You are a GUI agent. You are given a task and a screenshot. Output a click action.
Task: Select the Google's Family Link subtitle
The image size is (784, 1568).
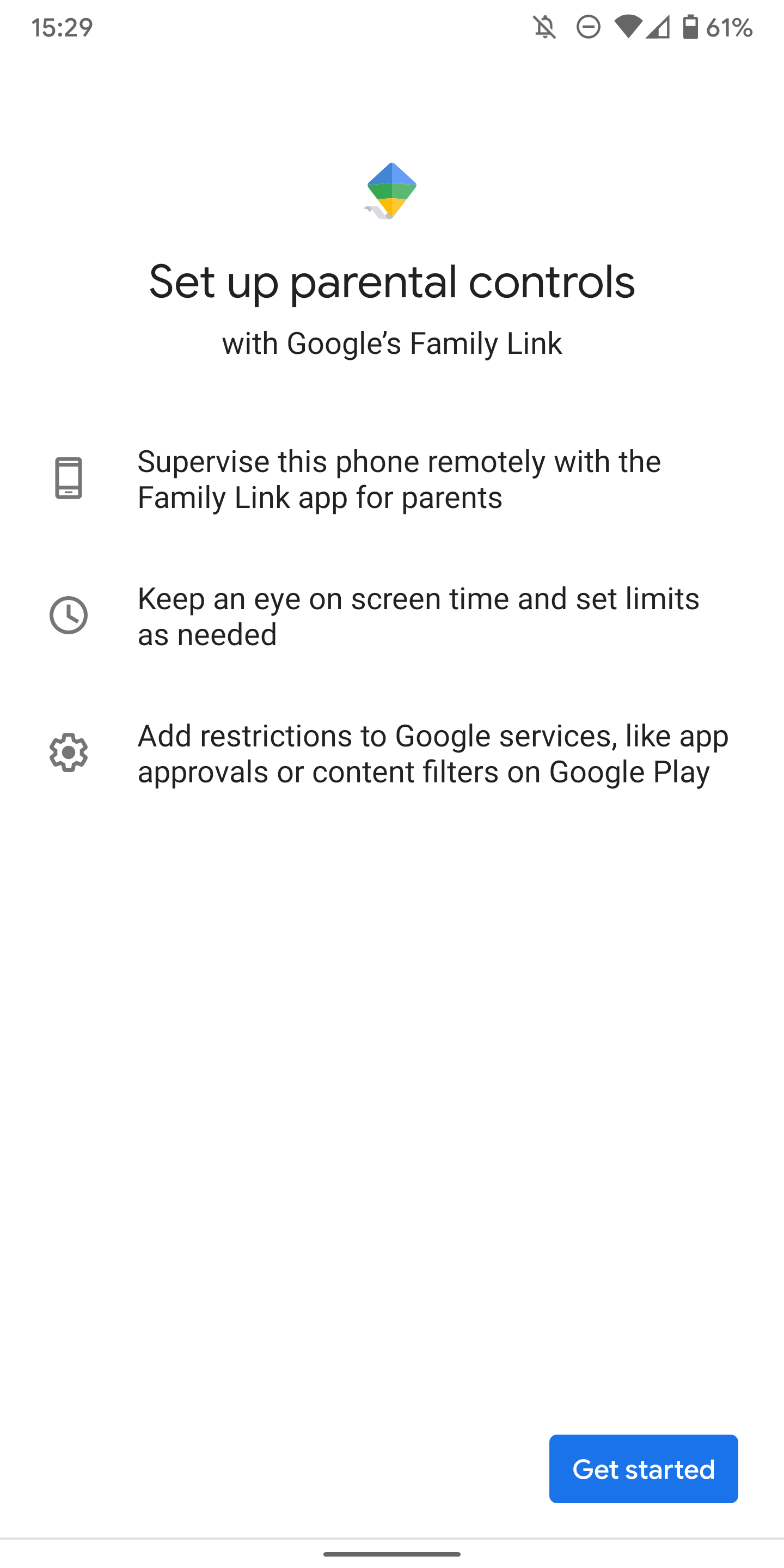click(x=392, y=342)
